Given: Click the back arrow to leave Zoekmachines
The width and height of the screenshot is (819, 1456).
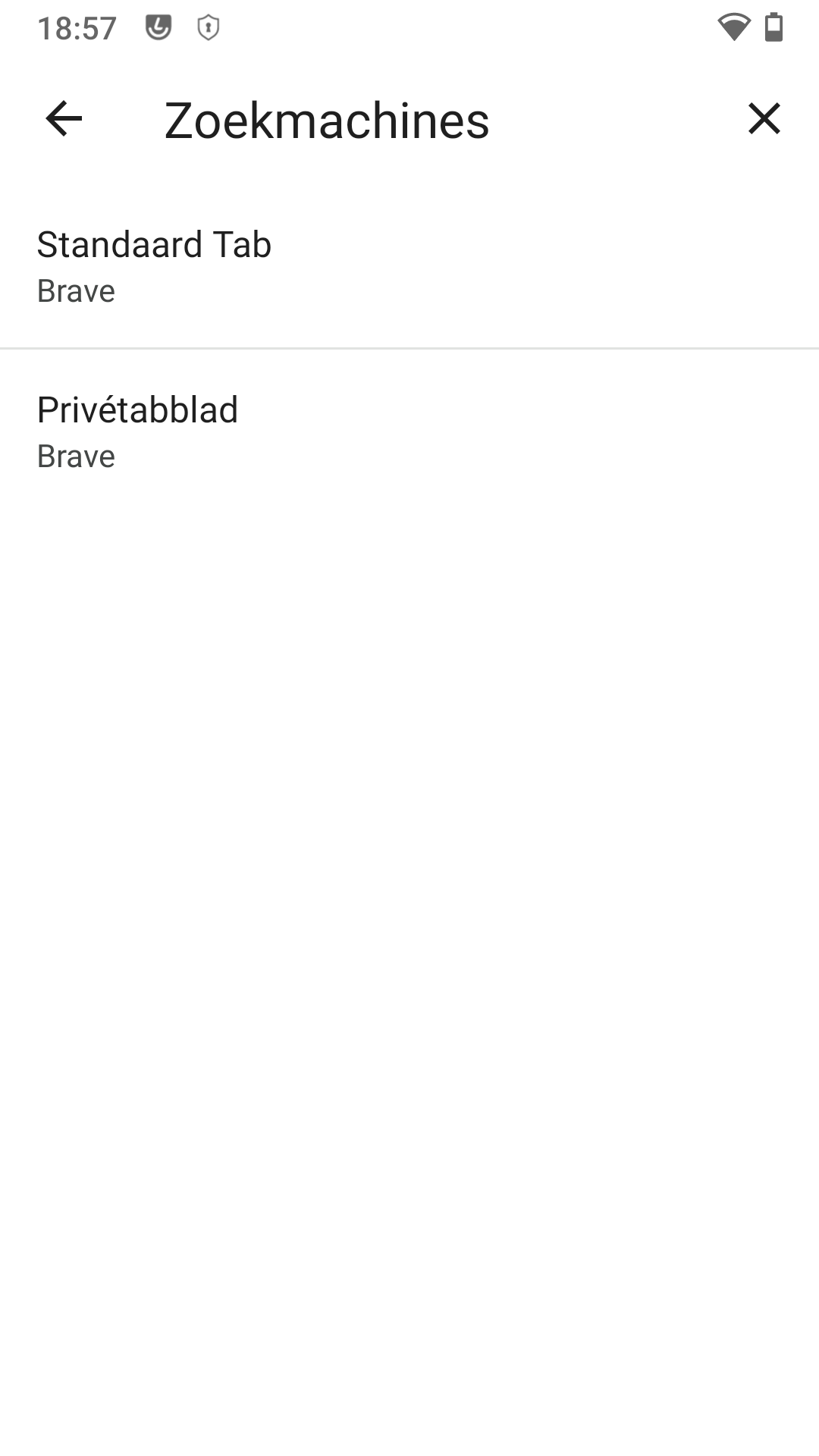Looking at the screenshot, I should 63,119.
